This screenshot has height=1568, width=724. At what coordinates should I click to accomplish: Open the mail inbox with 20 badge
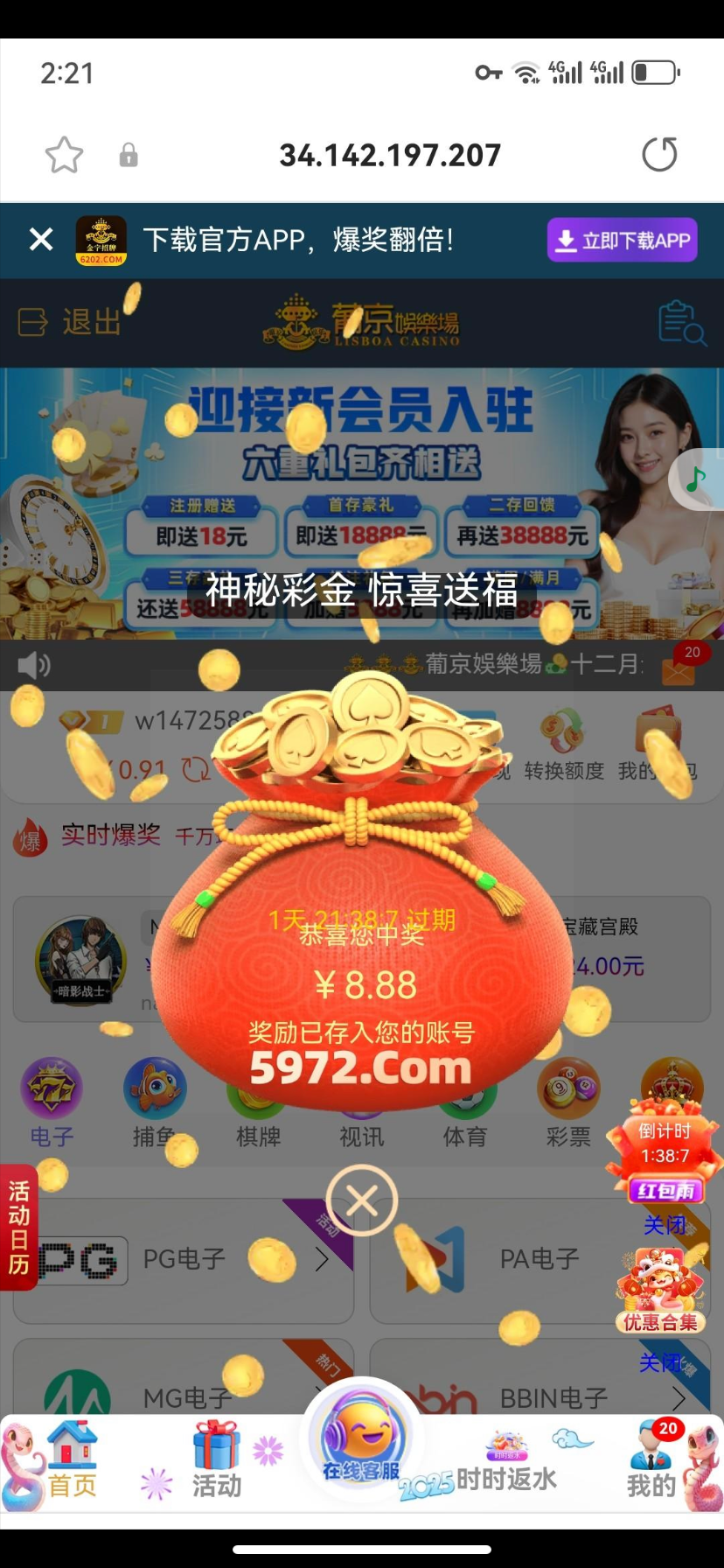679,667
